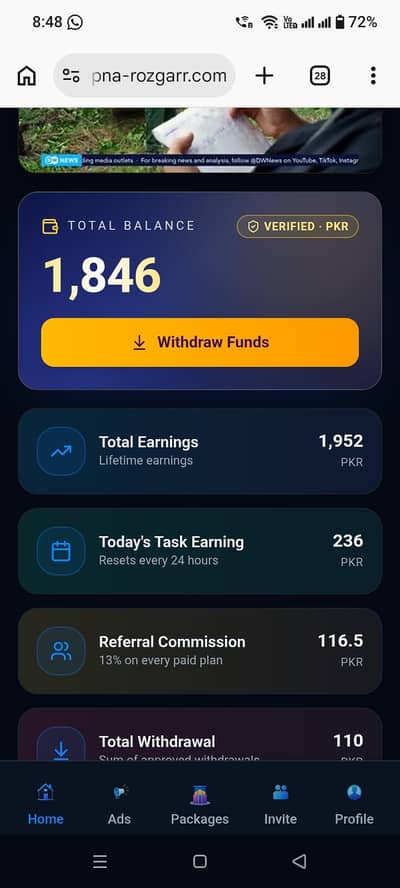Screen dimensions: 400x888
Task: Switch to the Ads tab
Action: click(119, 804)
